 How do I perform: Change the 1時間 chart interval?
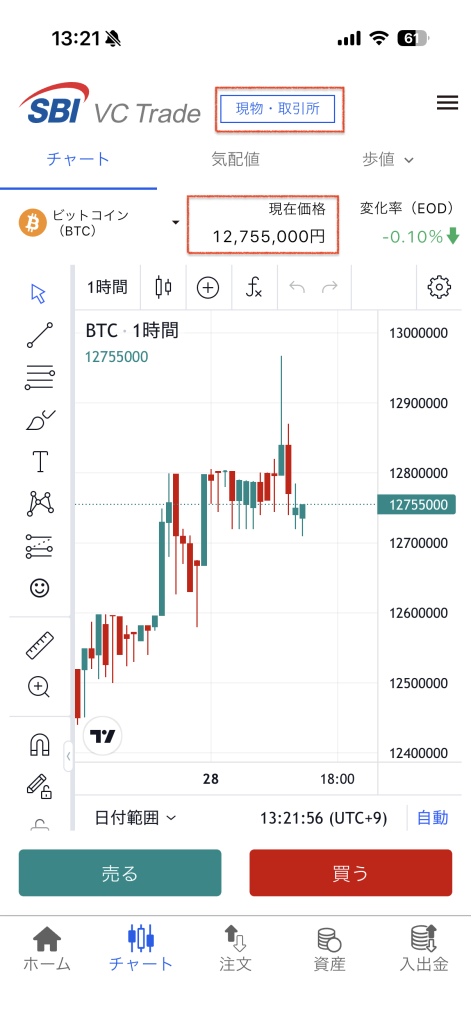point(108,287)
